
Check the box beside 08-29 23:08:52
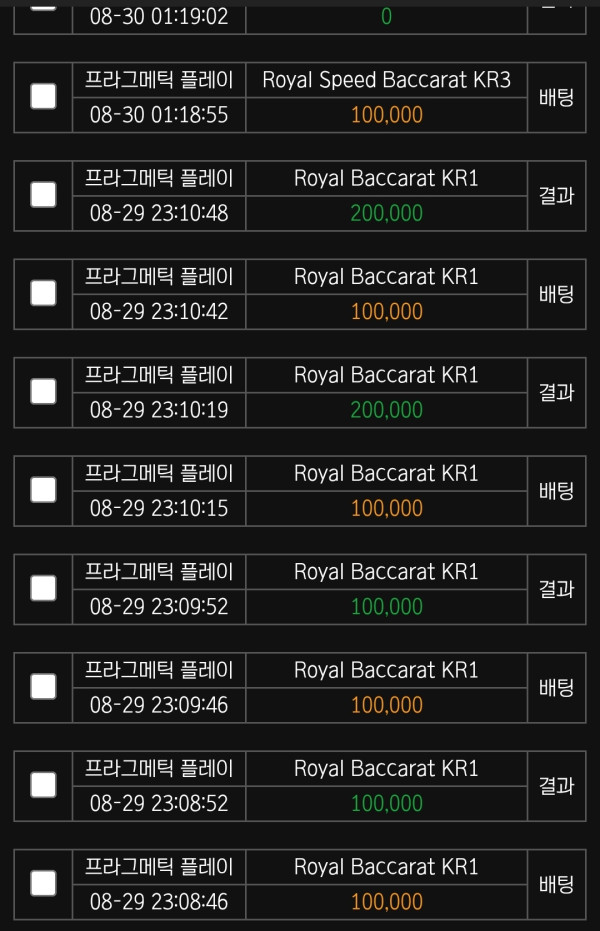tap(43, 785)
